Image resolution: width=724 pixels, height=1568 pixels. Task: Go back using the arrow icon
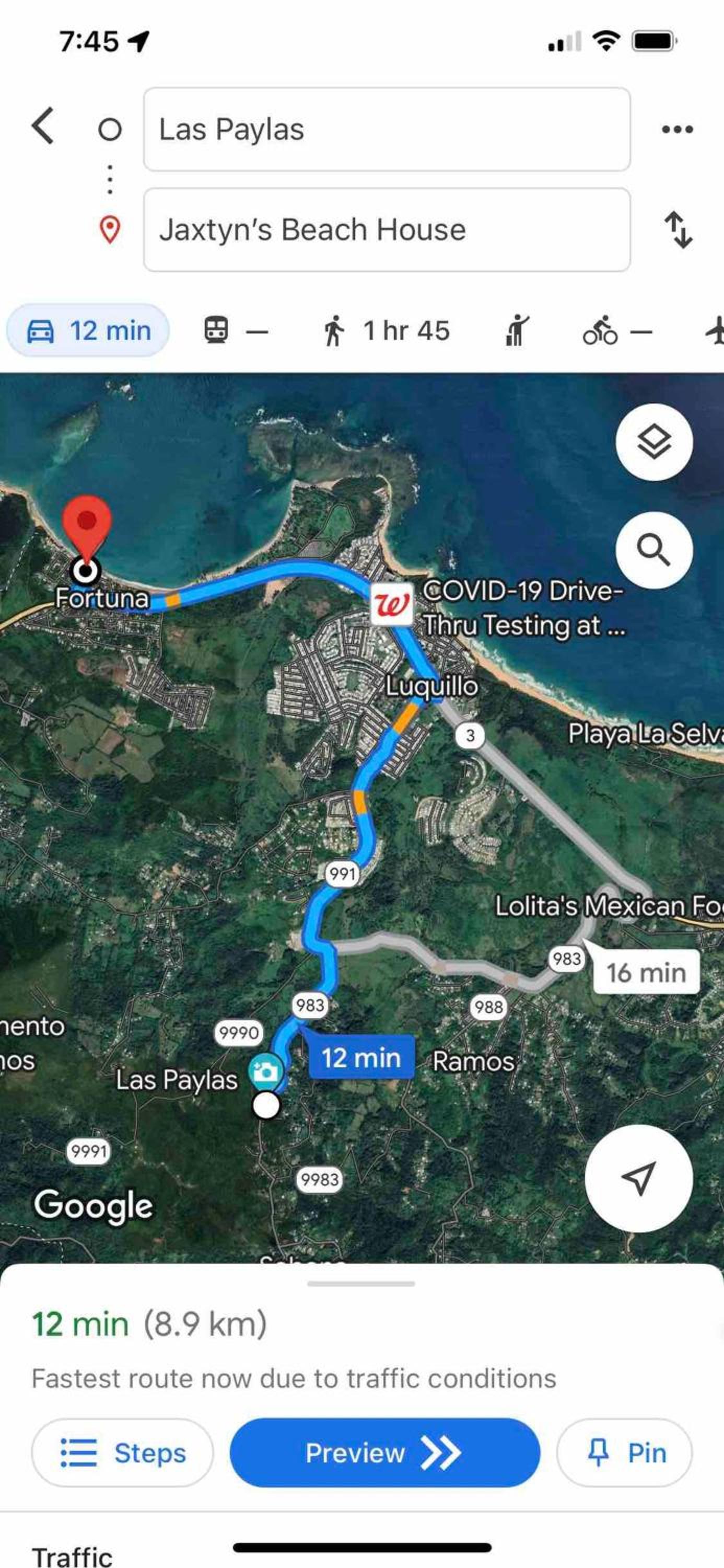pos(44,126)
